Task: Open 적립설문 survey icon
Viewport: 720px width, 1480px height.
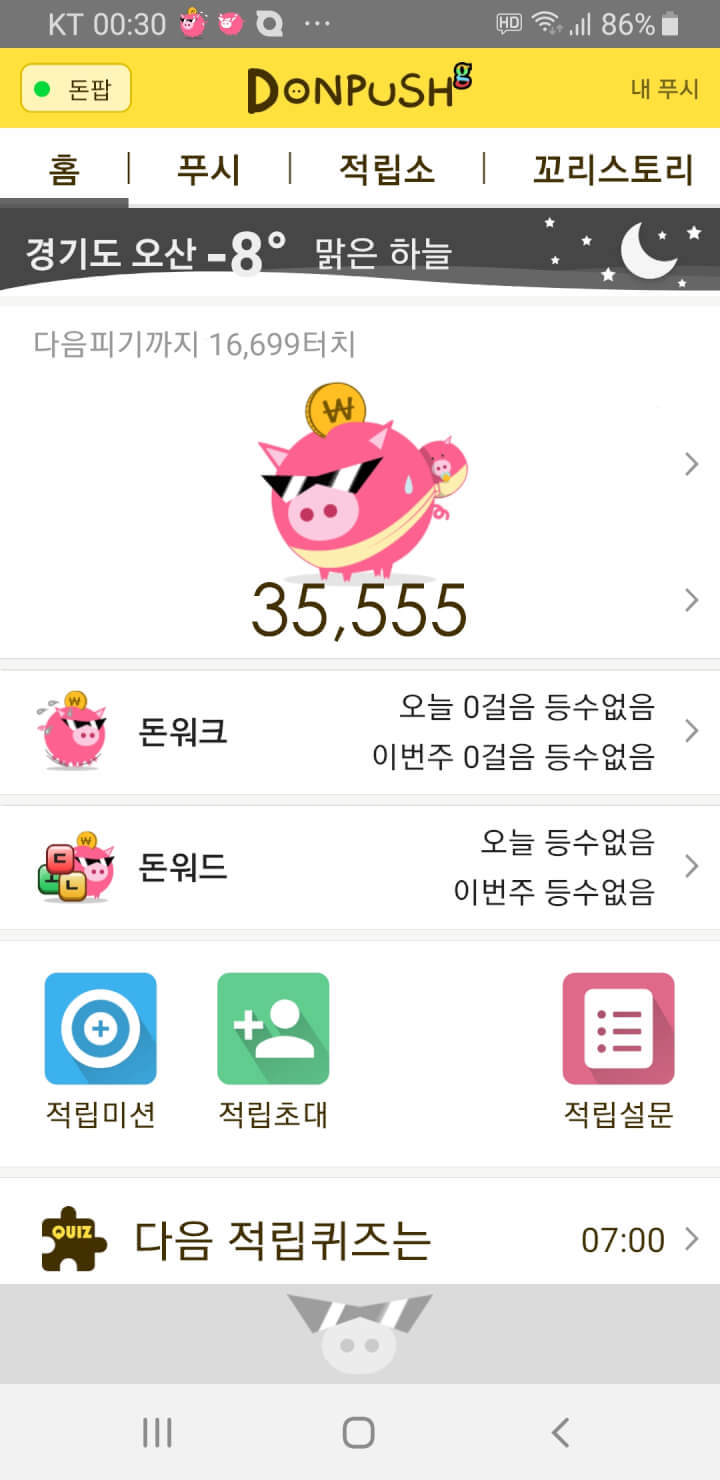Action: click(618, 1030)
